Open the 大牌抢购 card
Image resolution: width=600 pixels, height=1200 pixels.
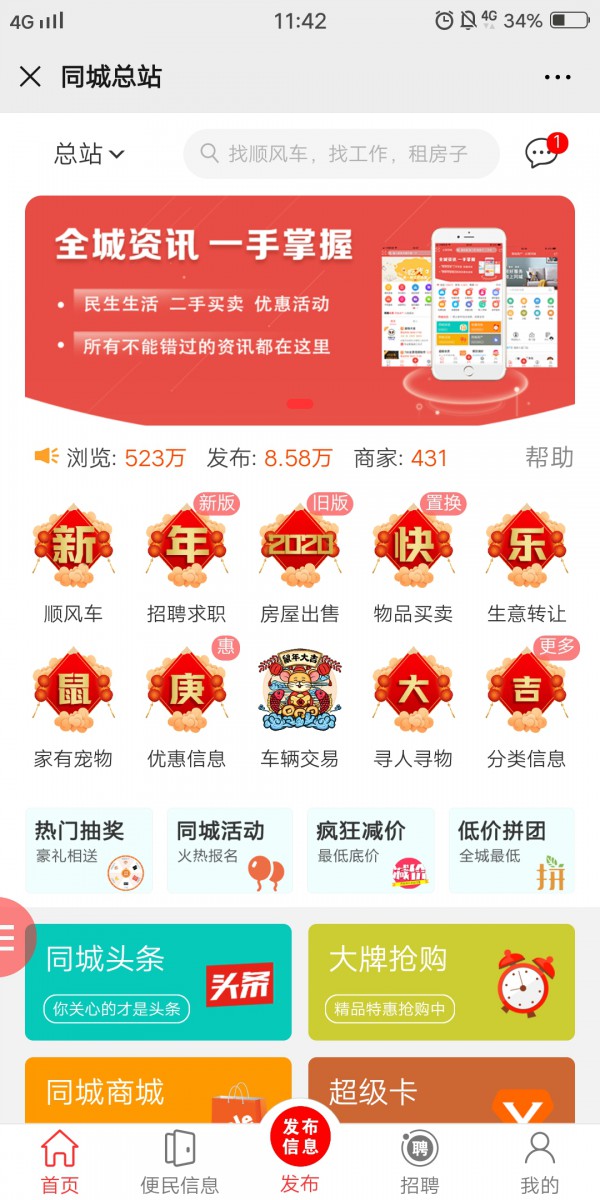coord(441,982)
